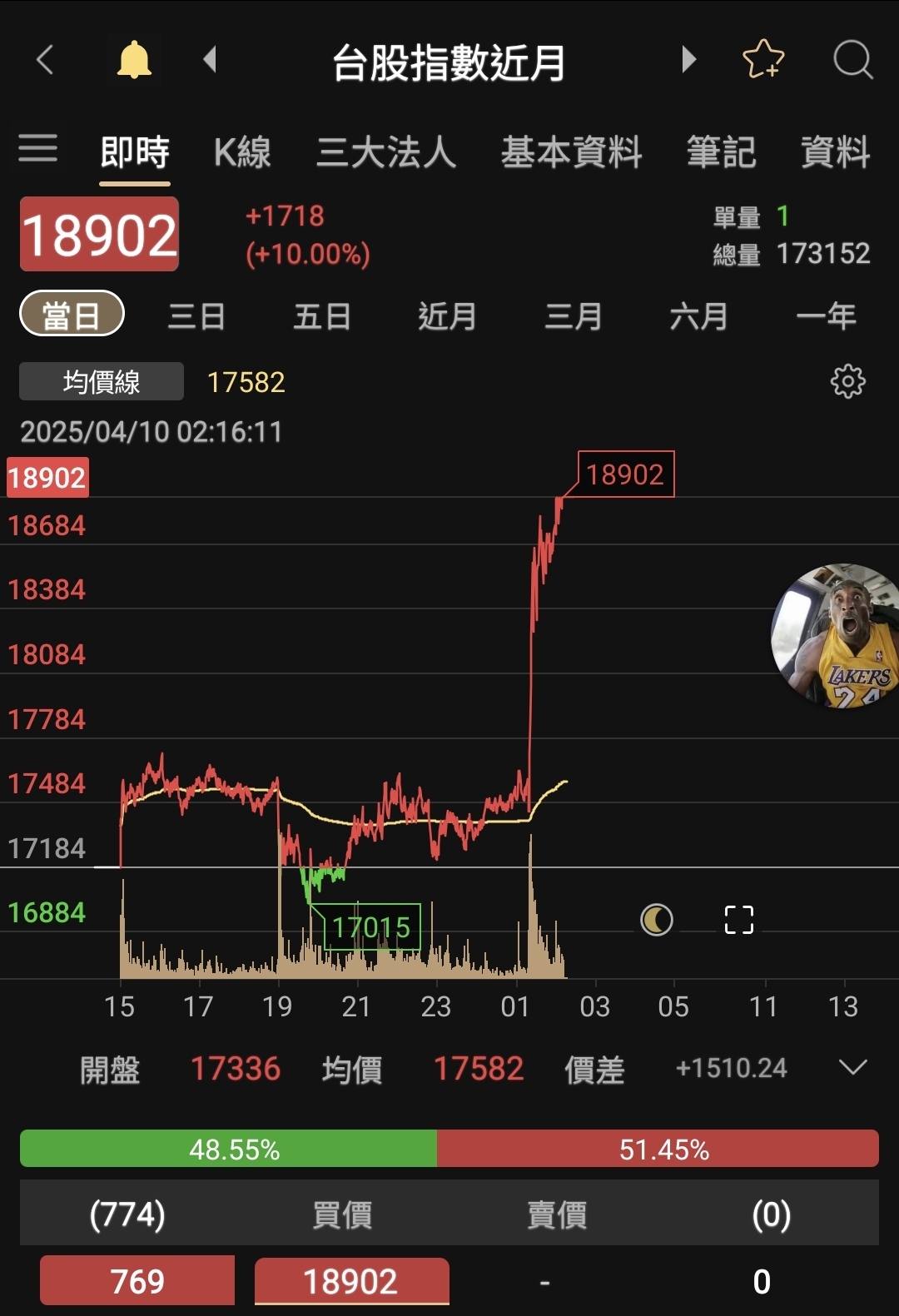Select the 五日 chart range
Viewport: 899px width, 1316px height.
(322, 316)
